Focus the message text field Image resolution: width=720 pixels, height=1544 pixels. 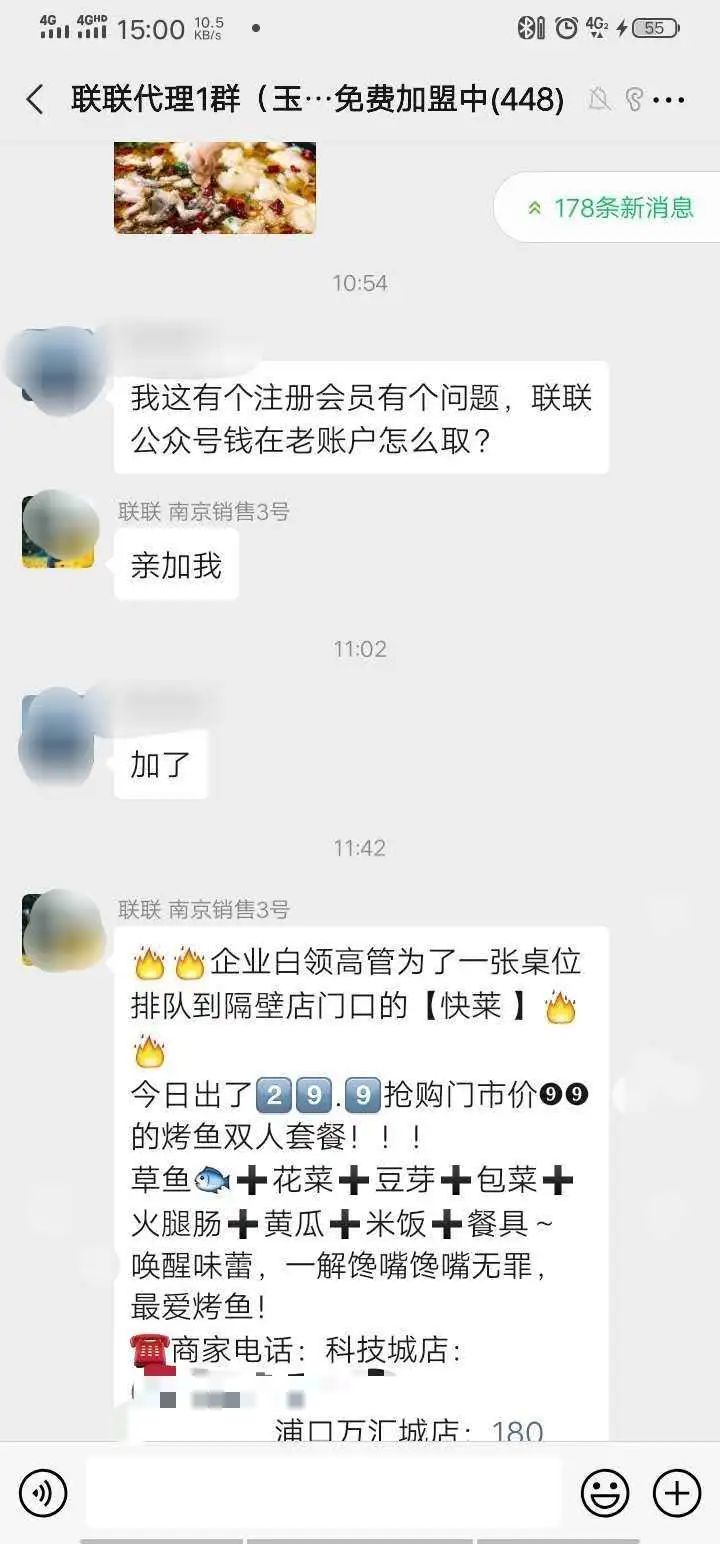323,1494
